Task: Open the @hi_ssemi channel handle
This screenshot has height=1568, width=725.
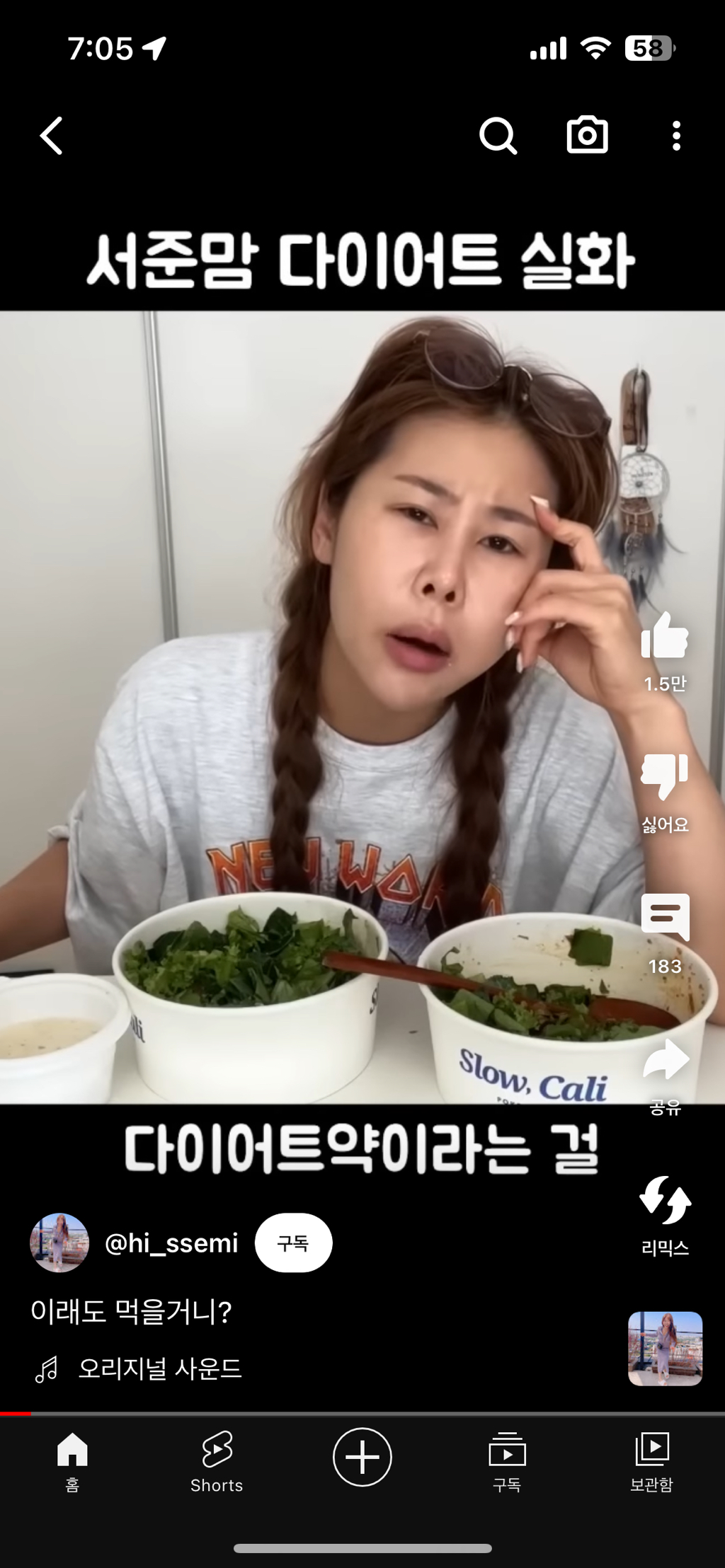Action: [x=171, y=1243]
